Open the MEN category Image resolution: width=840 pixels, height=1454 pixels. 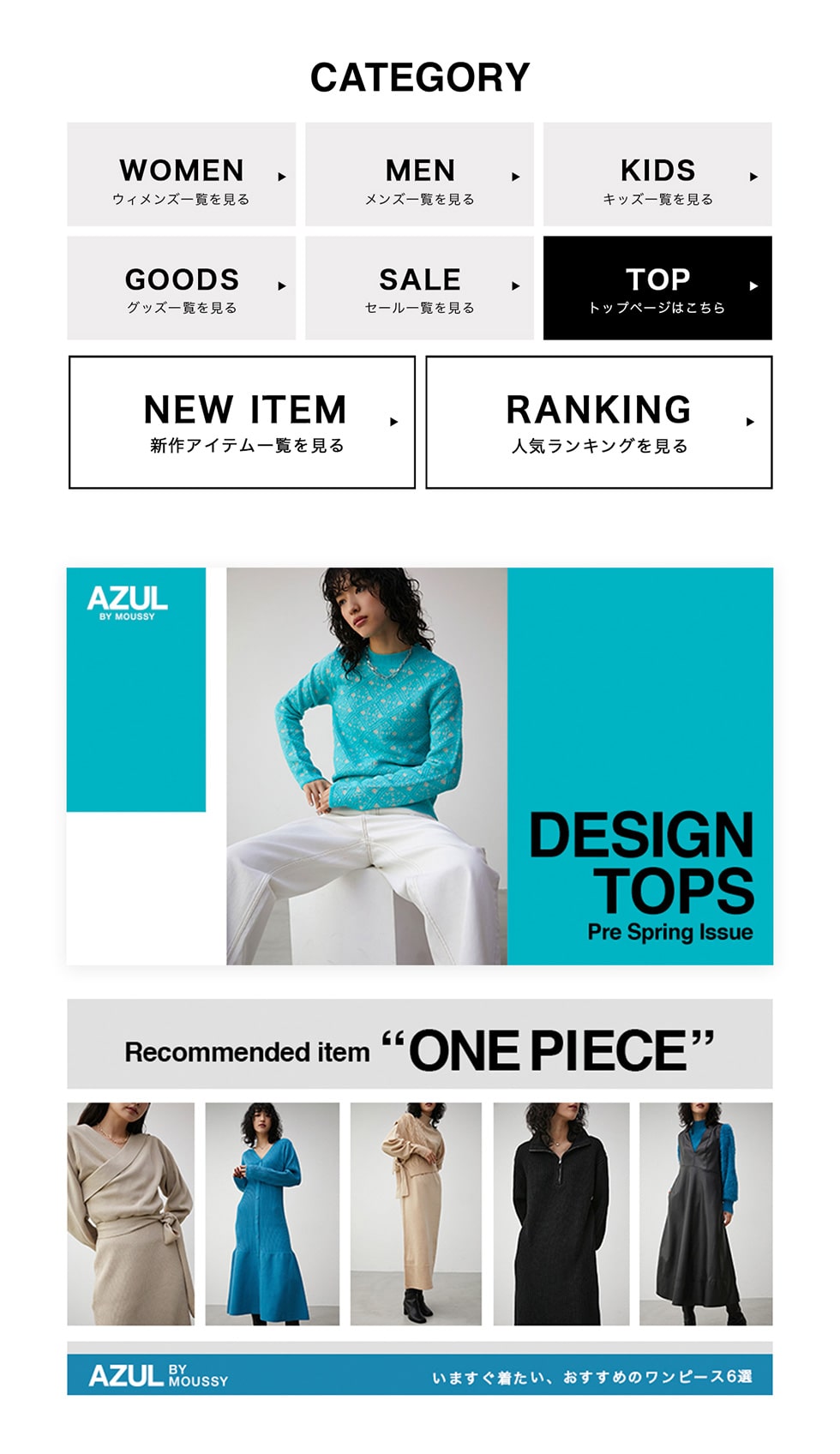pyautogui.click(x=419, y=174)
